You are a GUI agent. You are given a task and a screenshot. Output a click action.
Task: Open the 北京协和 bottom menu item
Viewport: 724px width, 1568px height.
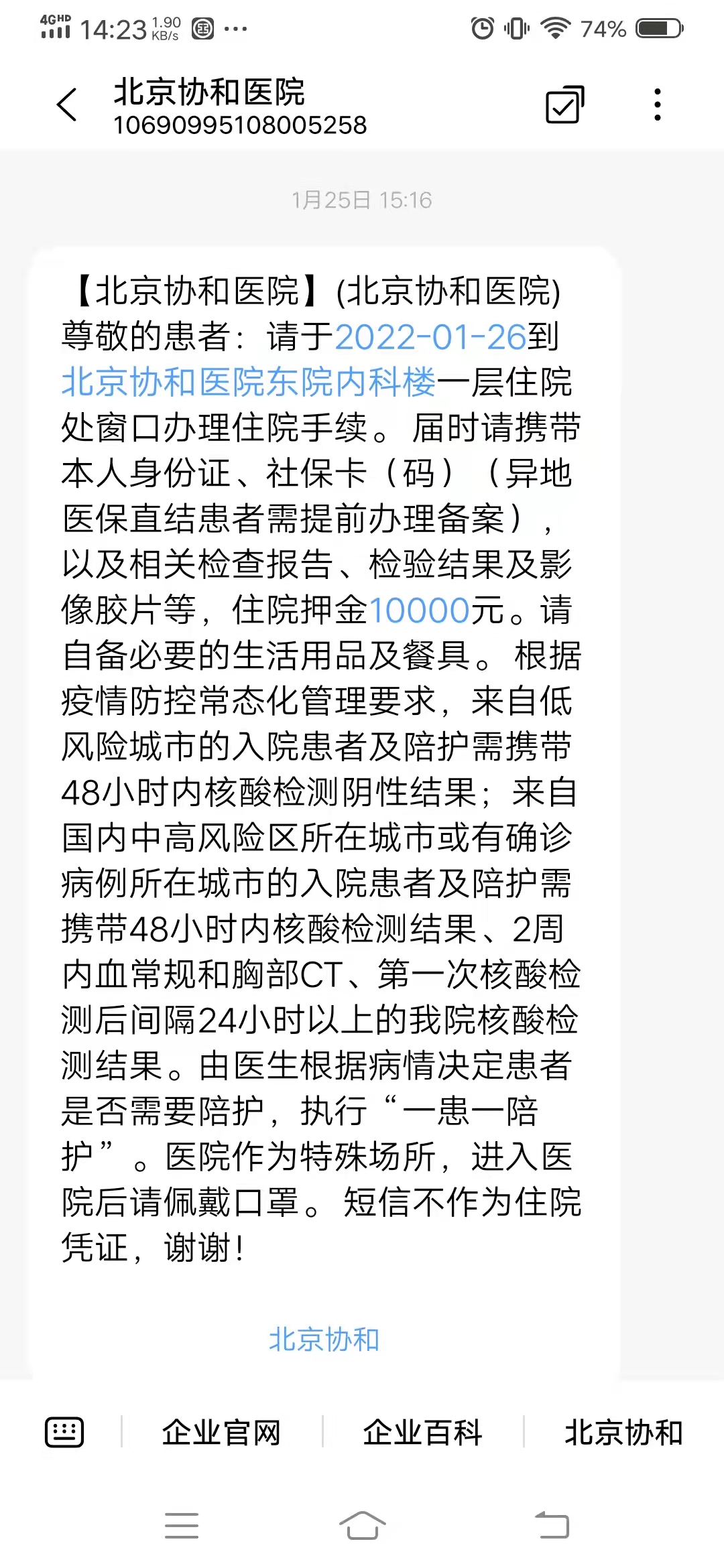(623, 1433)
